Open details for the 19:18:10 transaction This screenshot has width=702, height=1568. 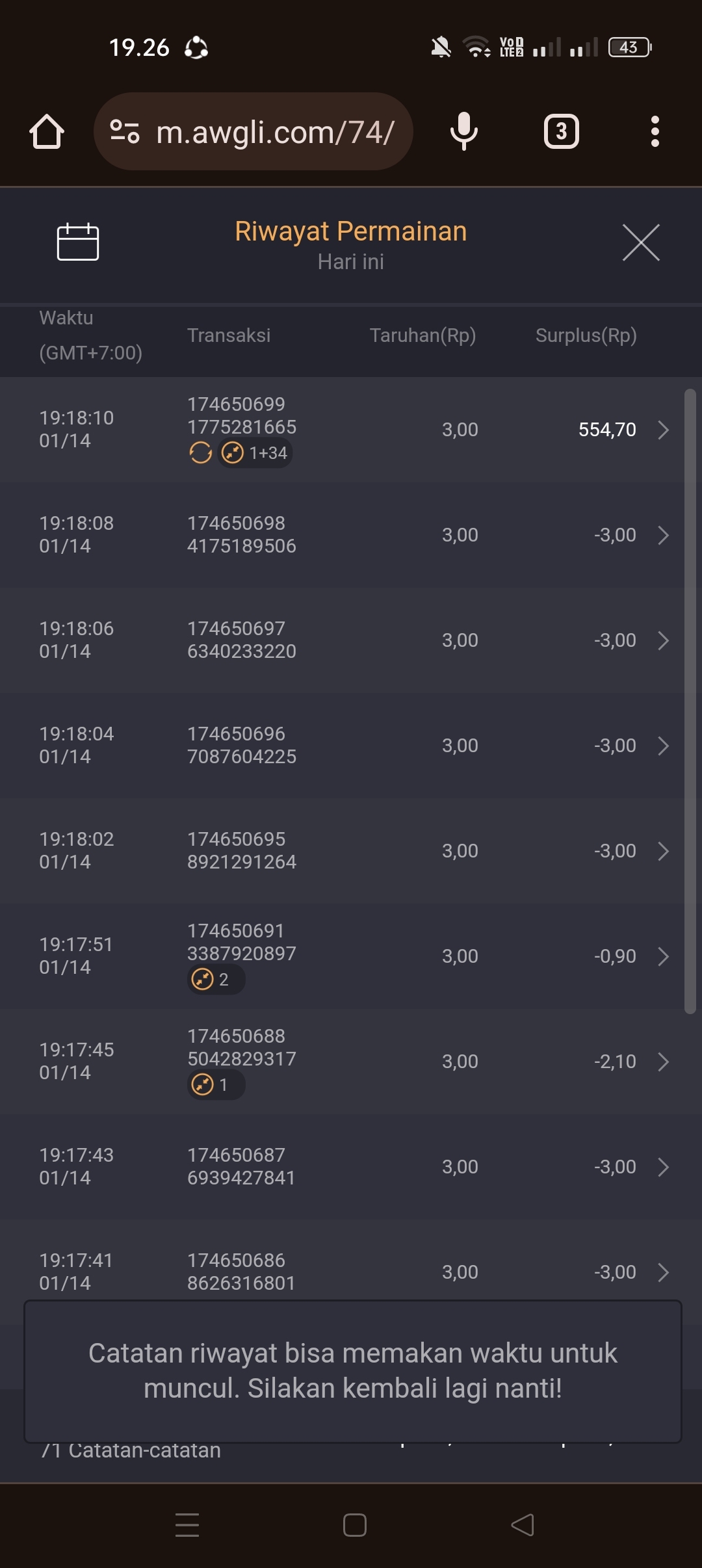(662, 430)
